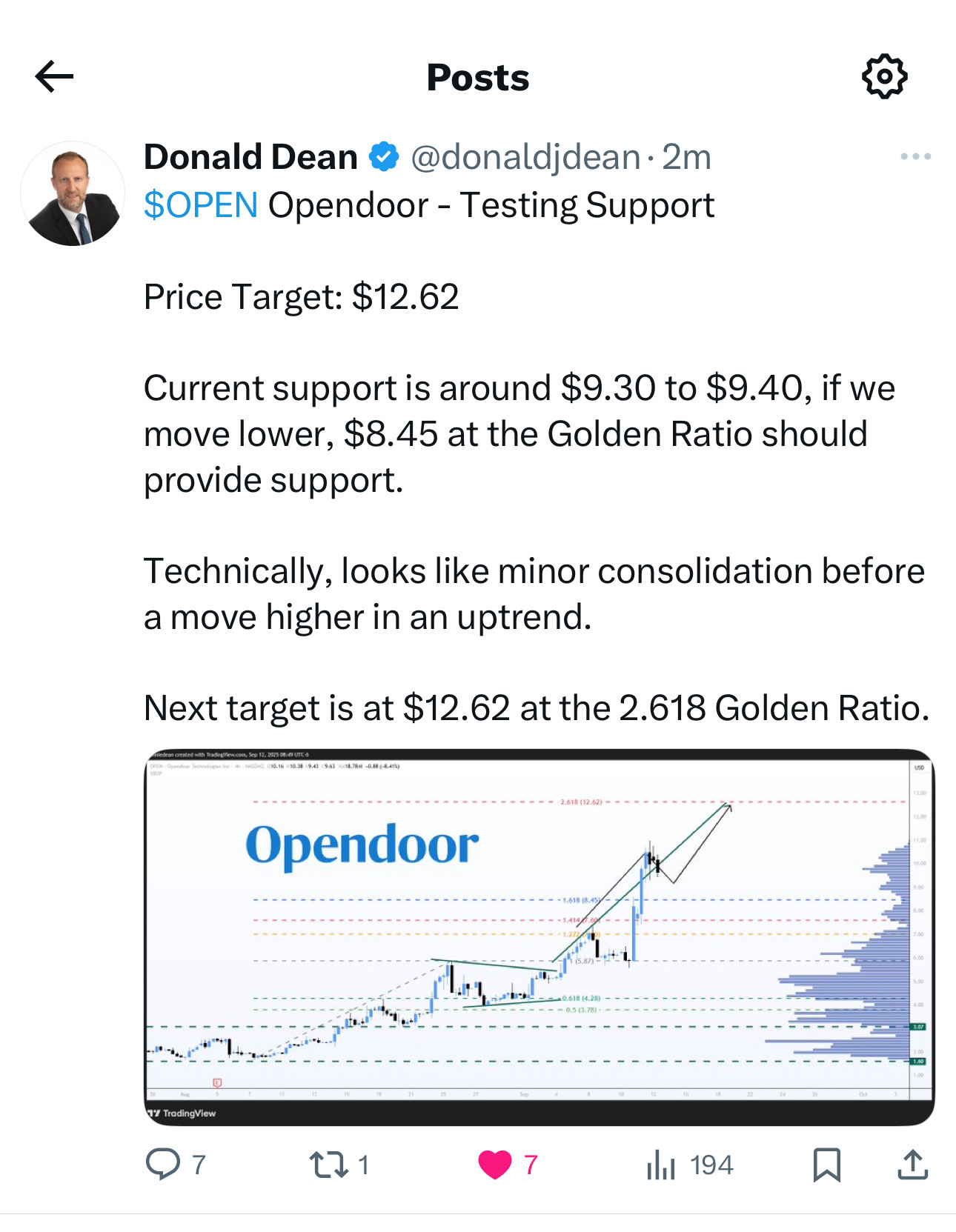Screen dimensions: 956x1232
Task: Repost the Opendoor post
Action: click(x=328, y=1164)
